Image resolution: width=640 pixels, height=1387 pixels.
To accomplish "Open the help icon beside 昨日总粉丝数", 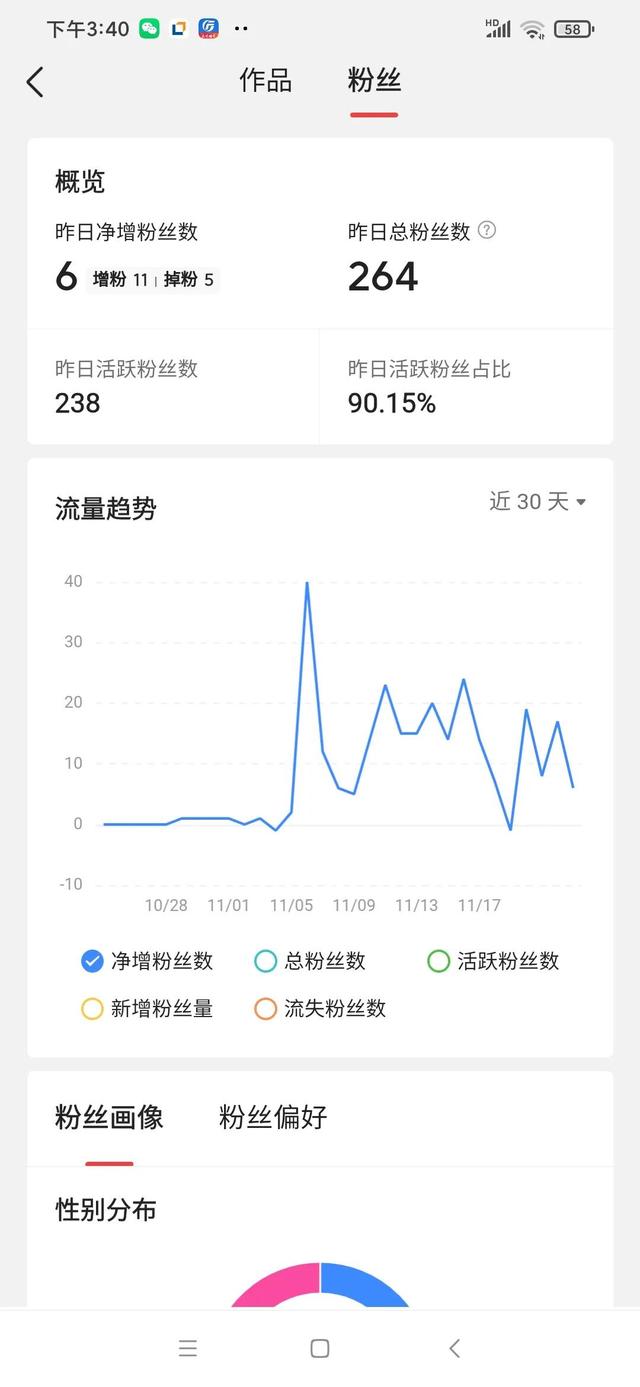I will [x=487, y=230].
